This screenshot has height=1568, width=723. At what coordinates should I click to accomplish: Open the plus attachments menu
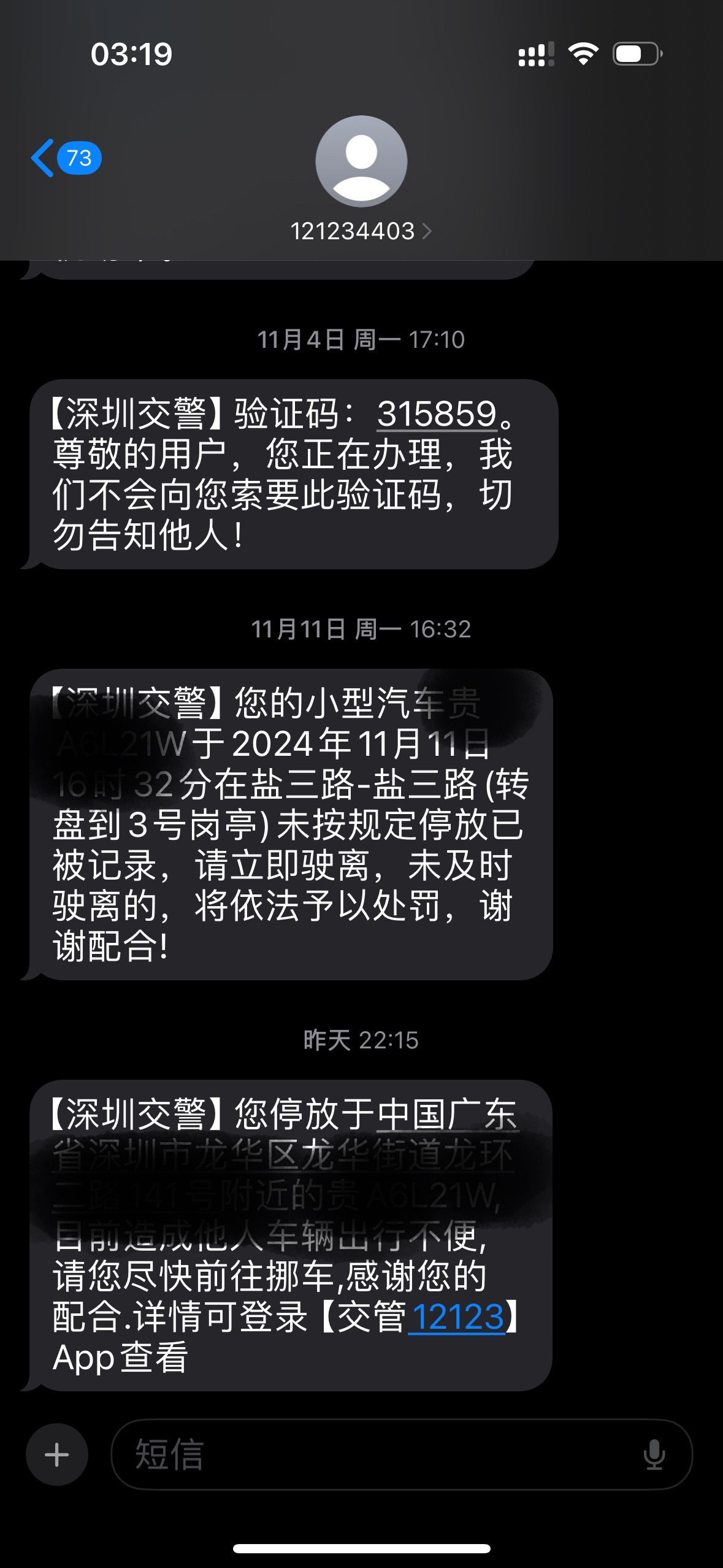[57, 1455]
